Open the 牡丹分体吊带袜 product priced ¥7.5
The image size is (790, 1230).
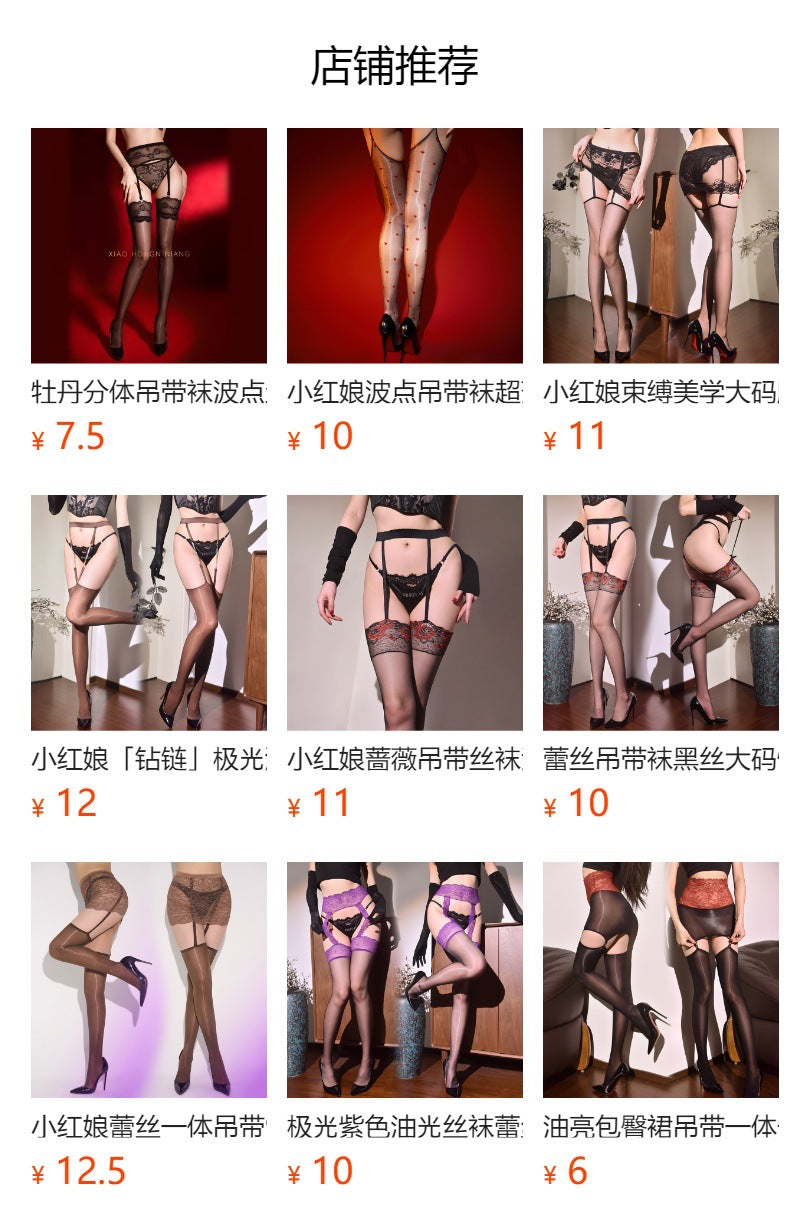tap(148, 245)
